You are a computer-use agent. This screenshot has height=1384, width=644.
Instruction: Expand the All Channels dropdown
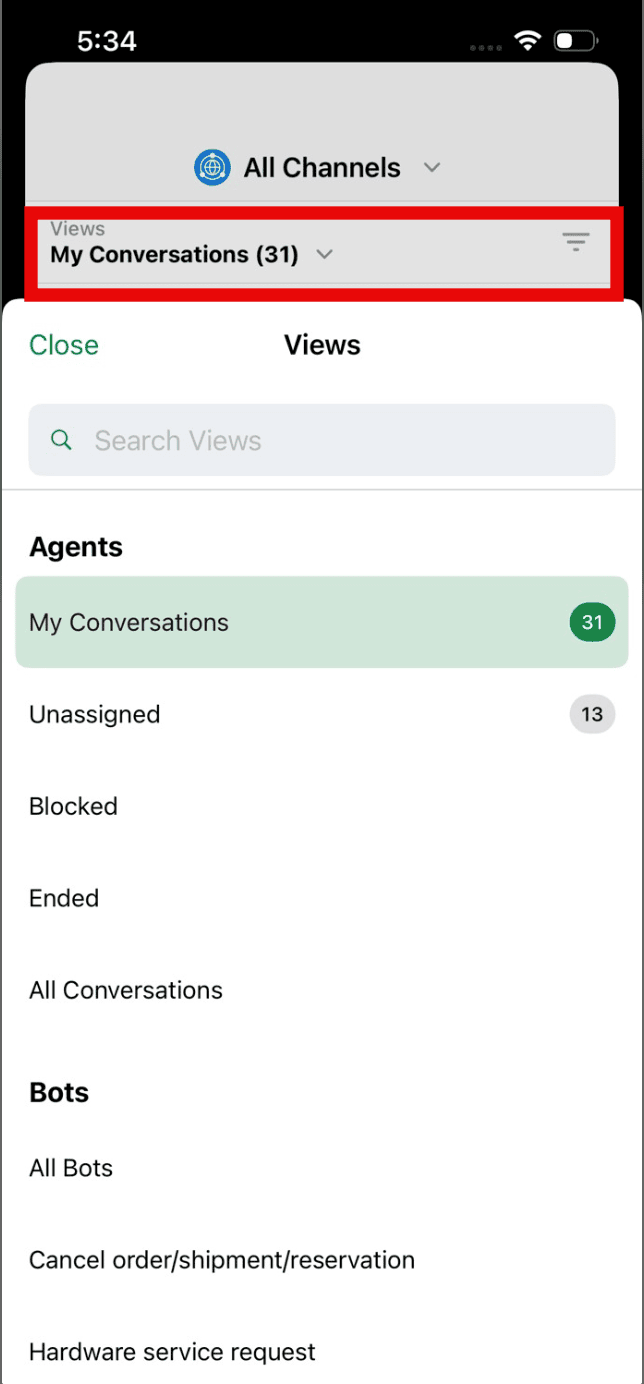click(x=320, y=168)
